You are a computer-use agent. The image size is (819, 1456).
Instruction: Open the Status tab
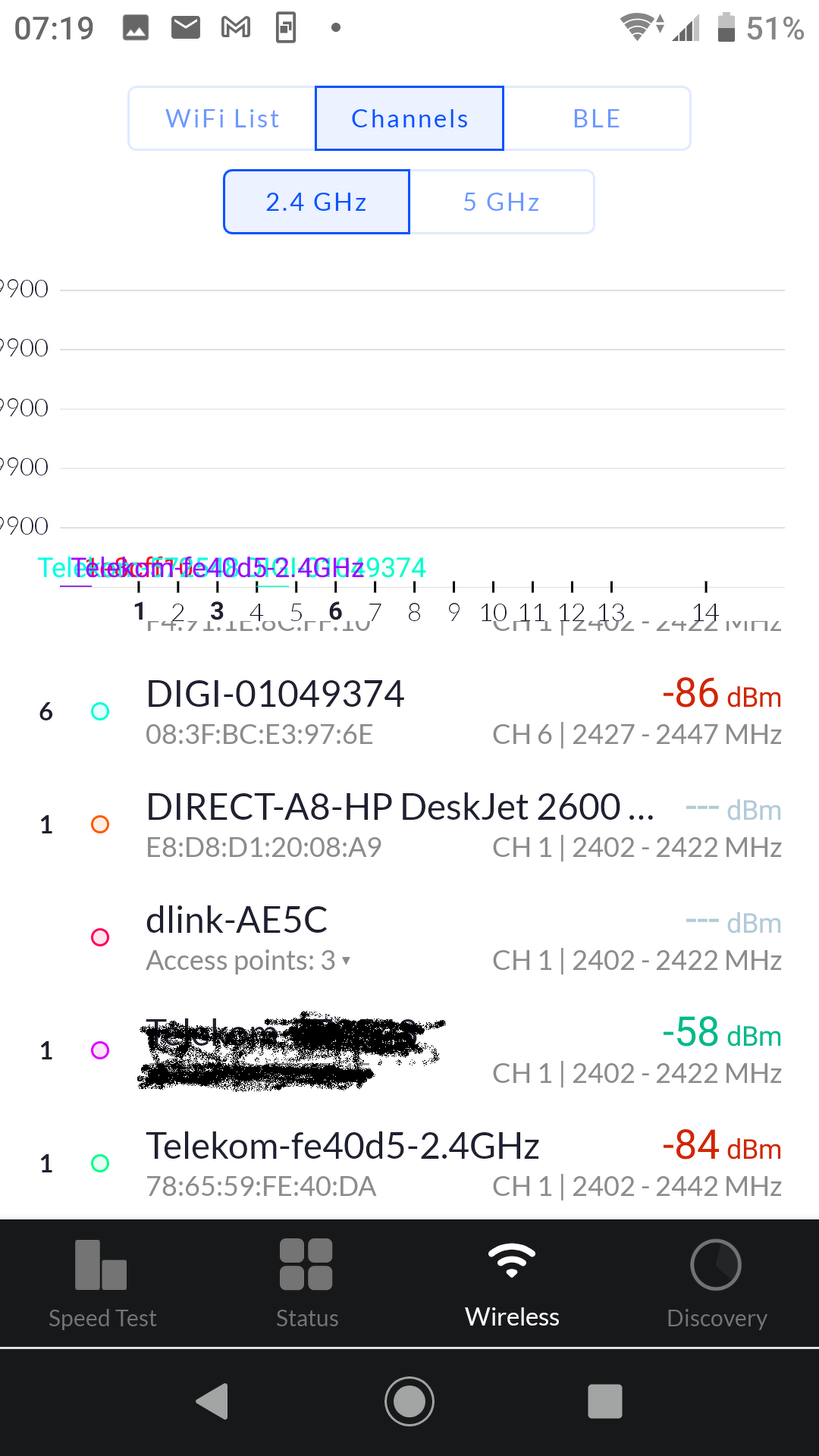click(x=307, y=1283)
